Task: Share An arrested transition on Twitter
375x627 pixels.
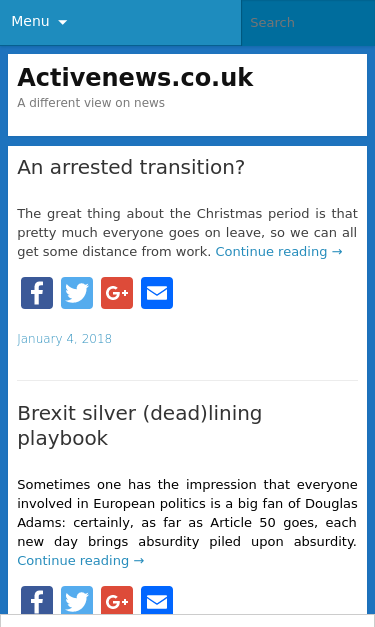Action: coord(77,293)
